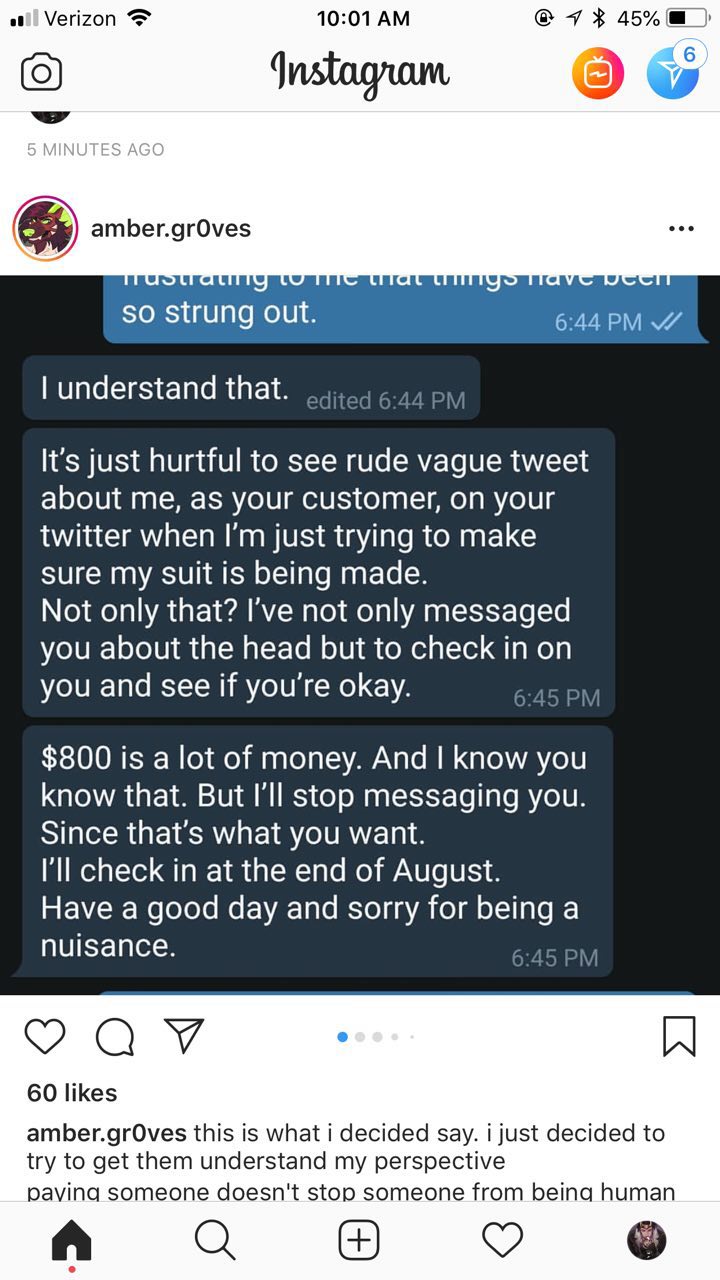
Task: Open the camera from the top bar
Action: pos(42,74)
